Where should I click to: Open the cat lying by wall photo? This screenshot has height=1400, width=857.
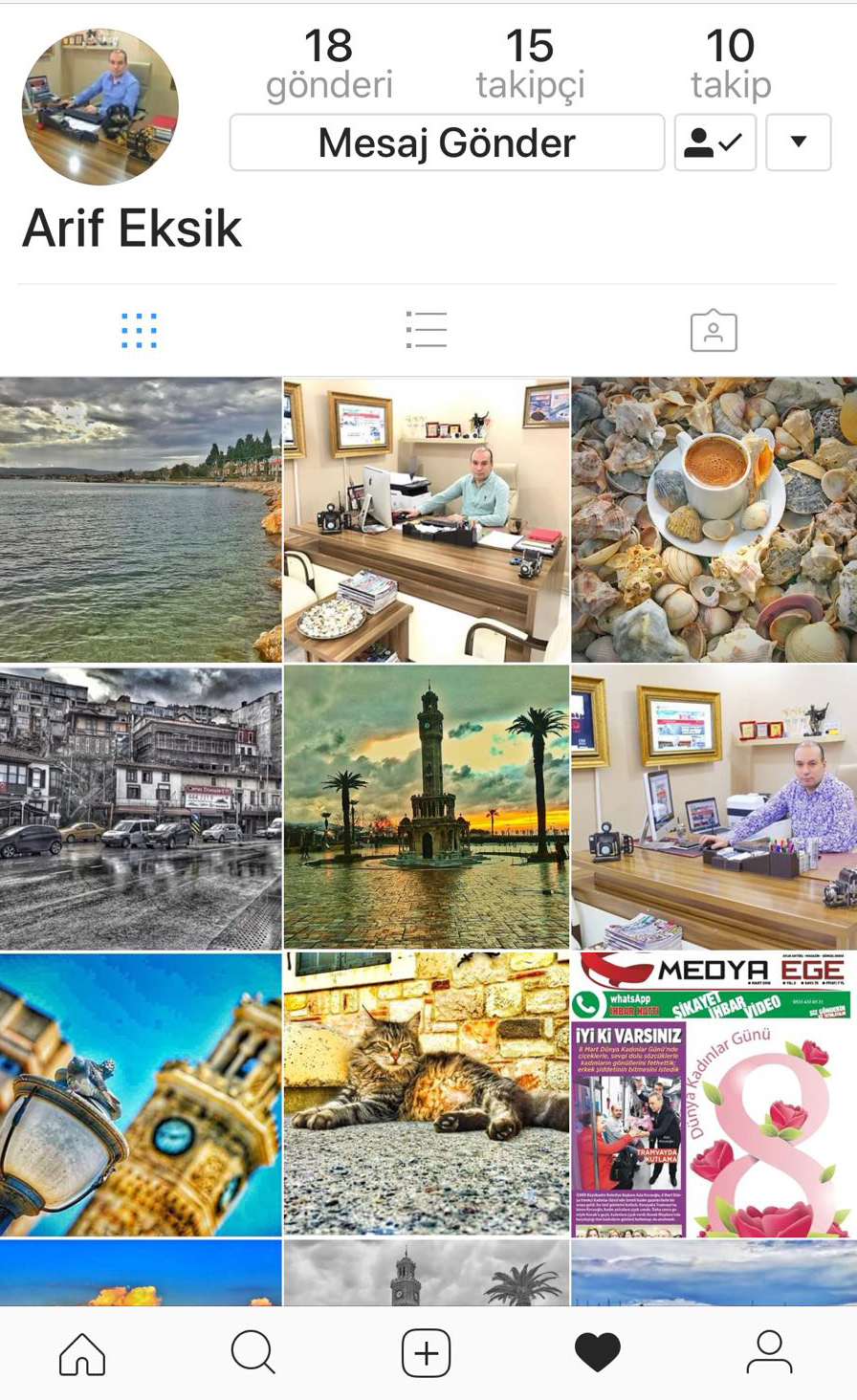427,1094
